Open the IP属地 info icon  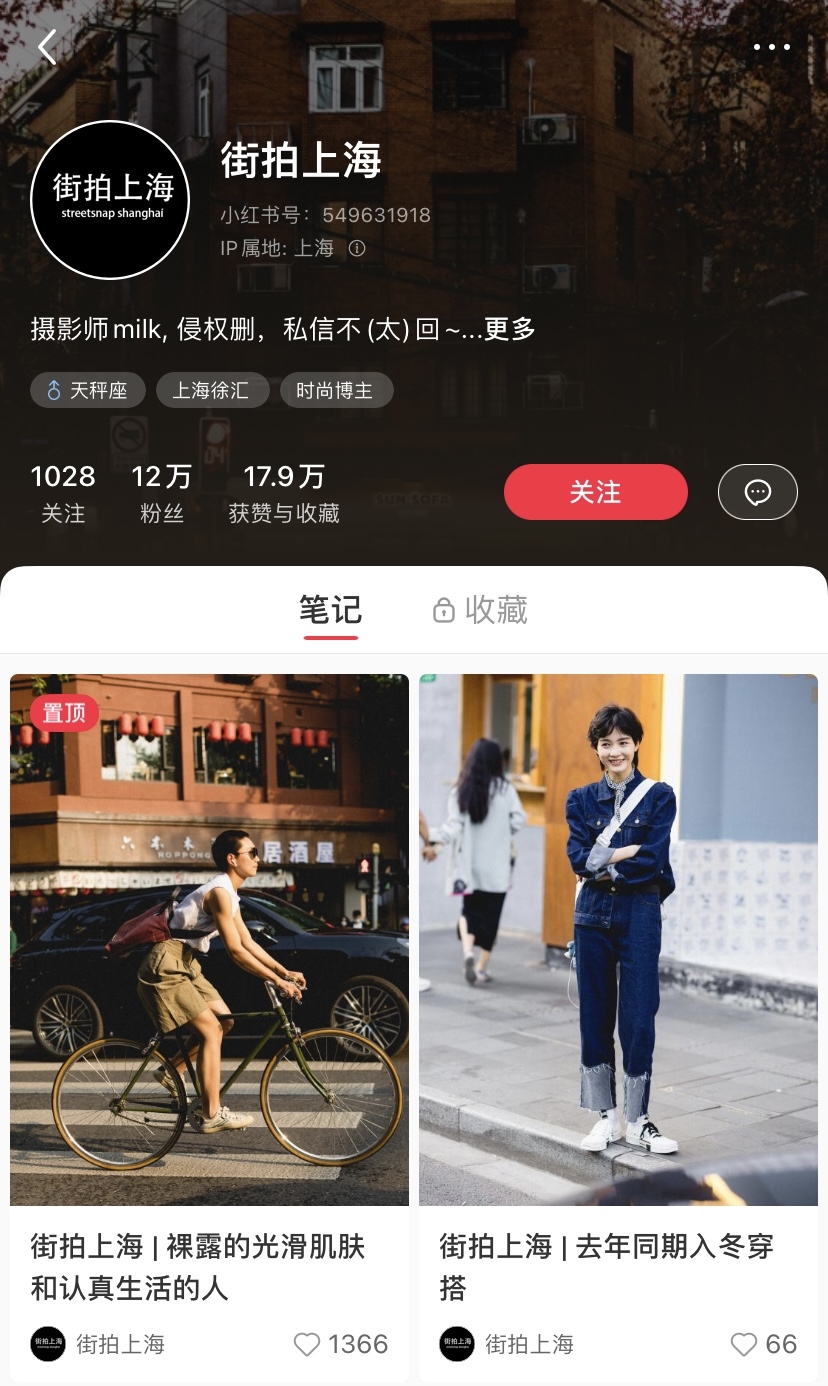(x=357, y=248)
